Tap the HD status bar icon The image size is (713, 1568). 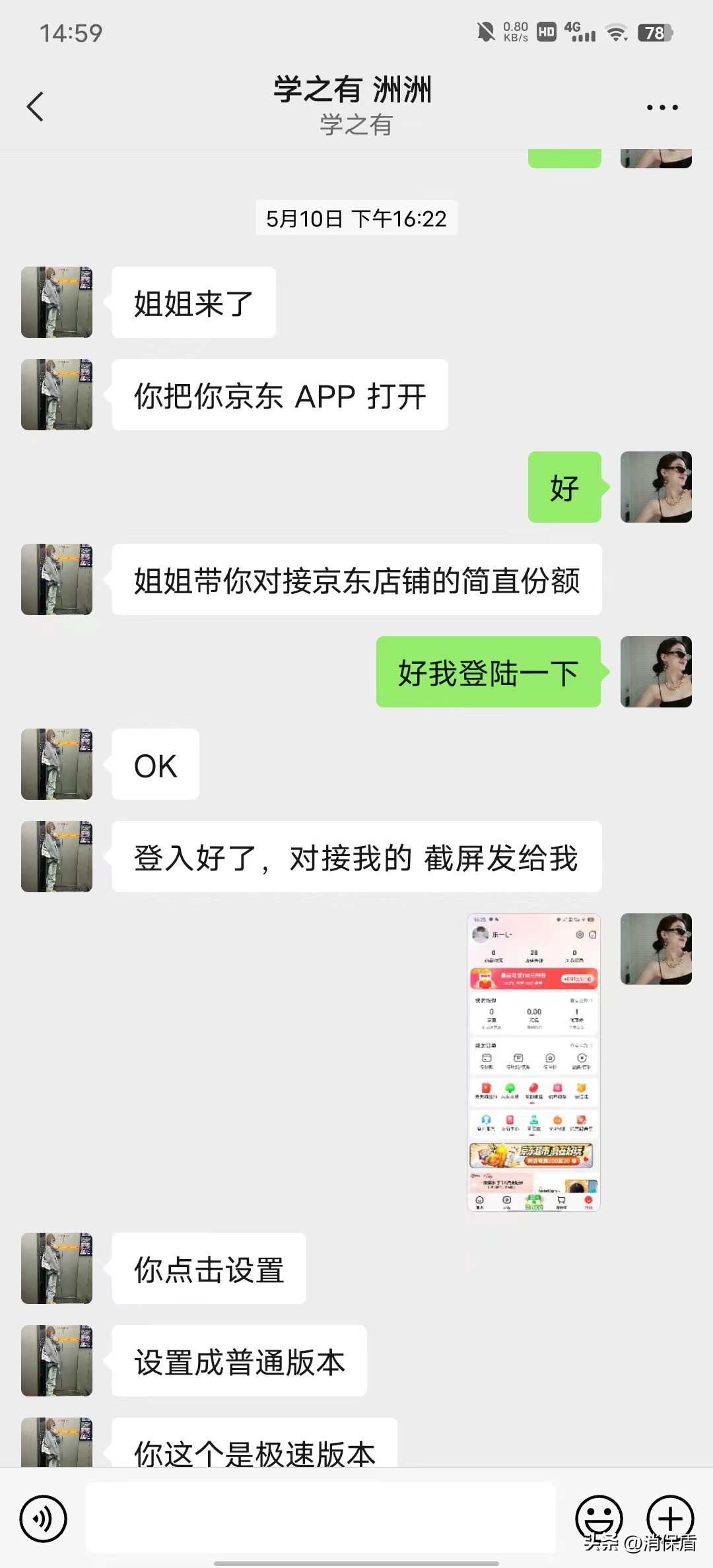545,30
